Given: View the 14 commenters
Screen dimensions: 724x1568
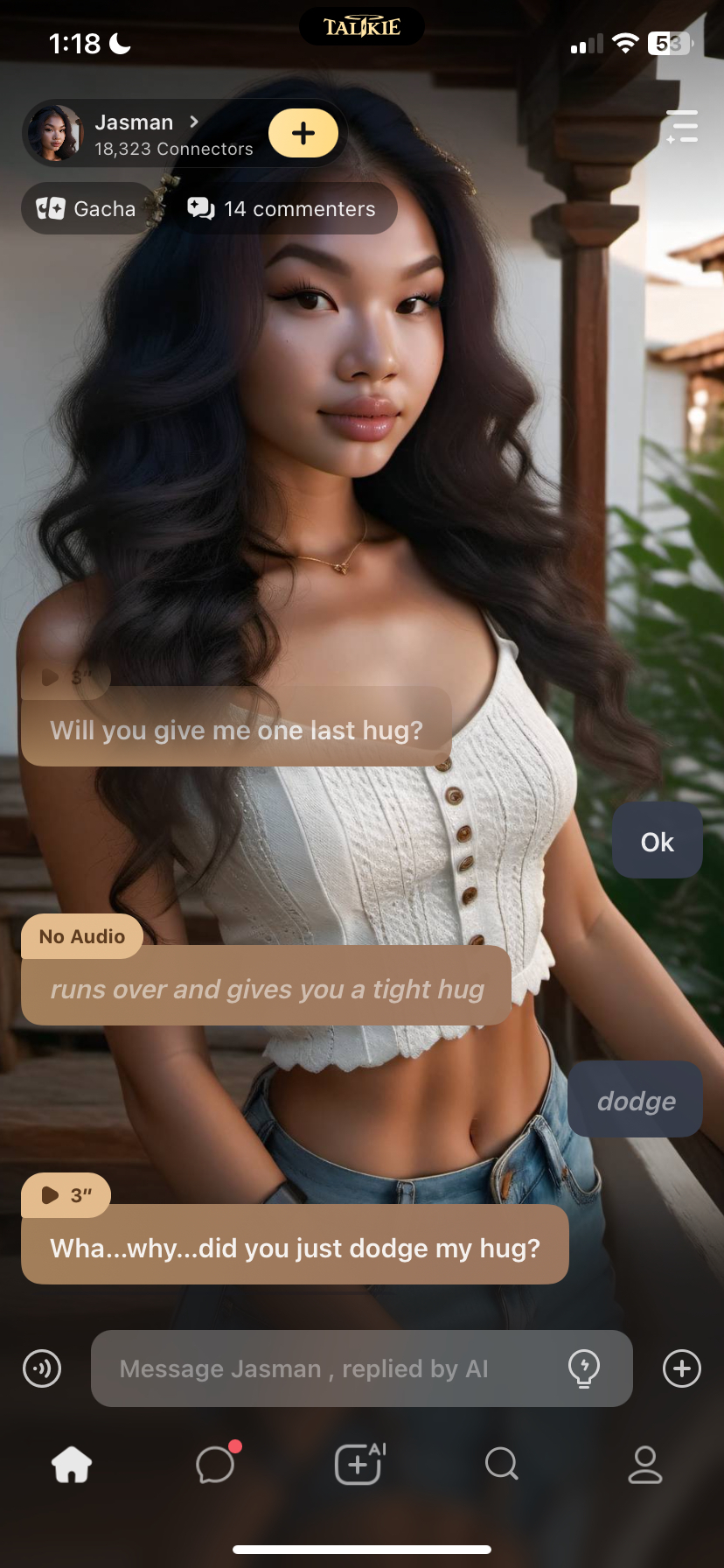Looking at the screenshot, I should click(282, 209).
